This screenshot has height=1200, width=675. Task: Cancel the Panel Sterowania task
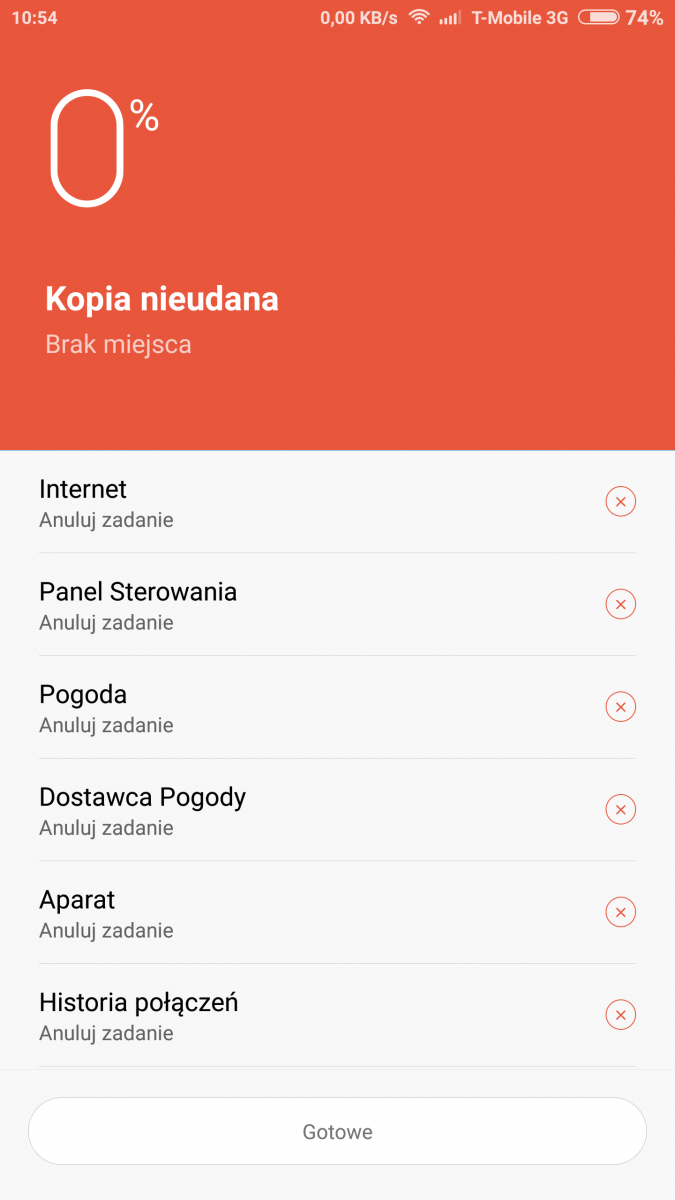coord(620,604)
